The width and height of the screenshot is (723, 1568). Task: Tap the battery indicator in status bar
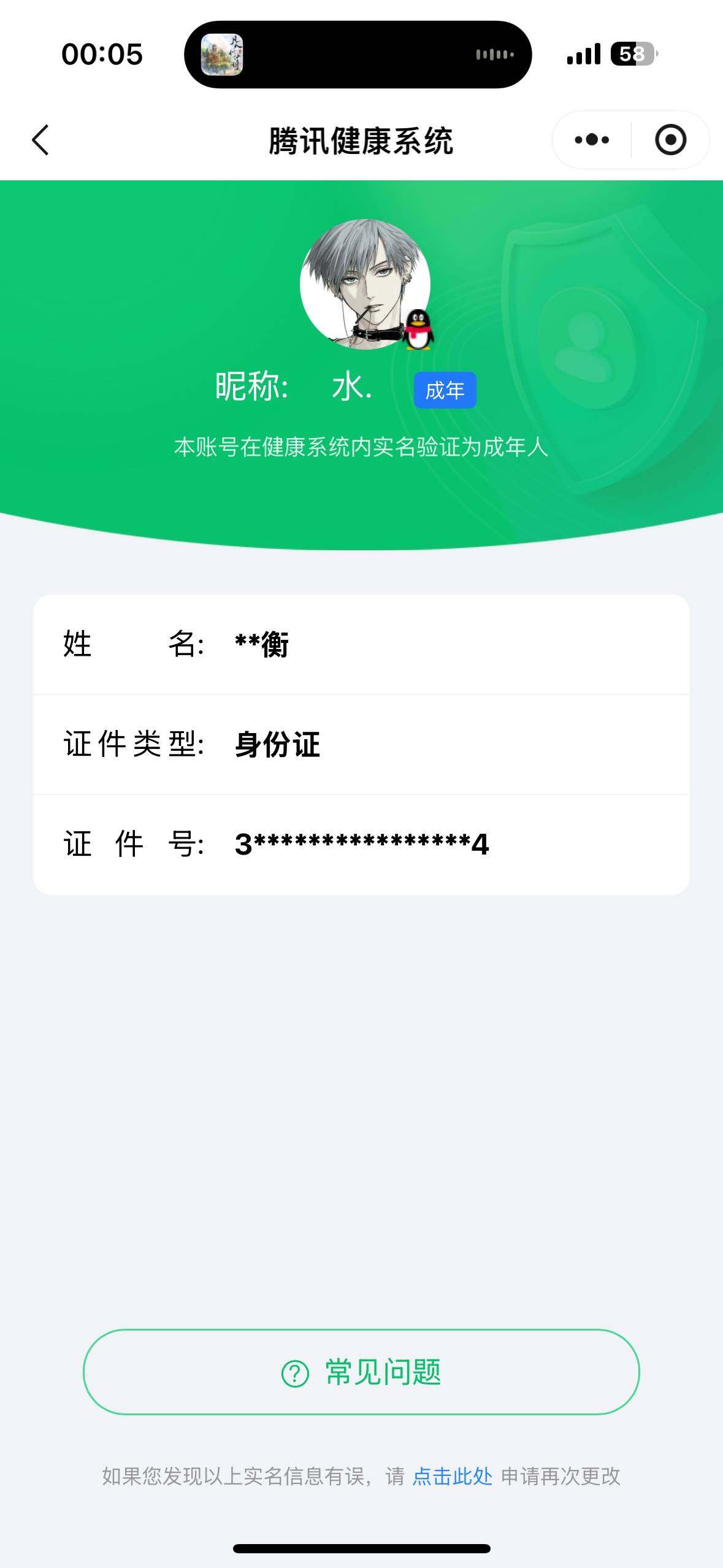click(x=632, y=55)
